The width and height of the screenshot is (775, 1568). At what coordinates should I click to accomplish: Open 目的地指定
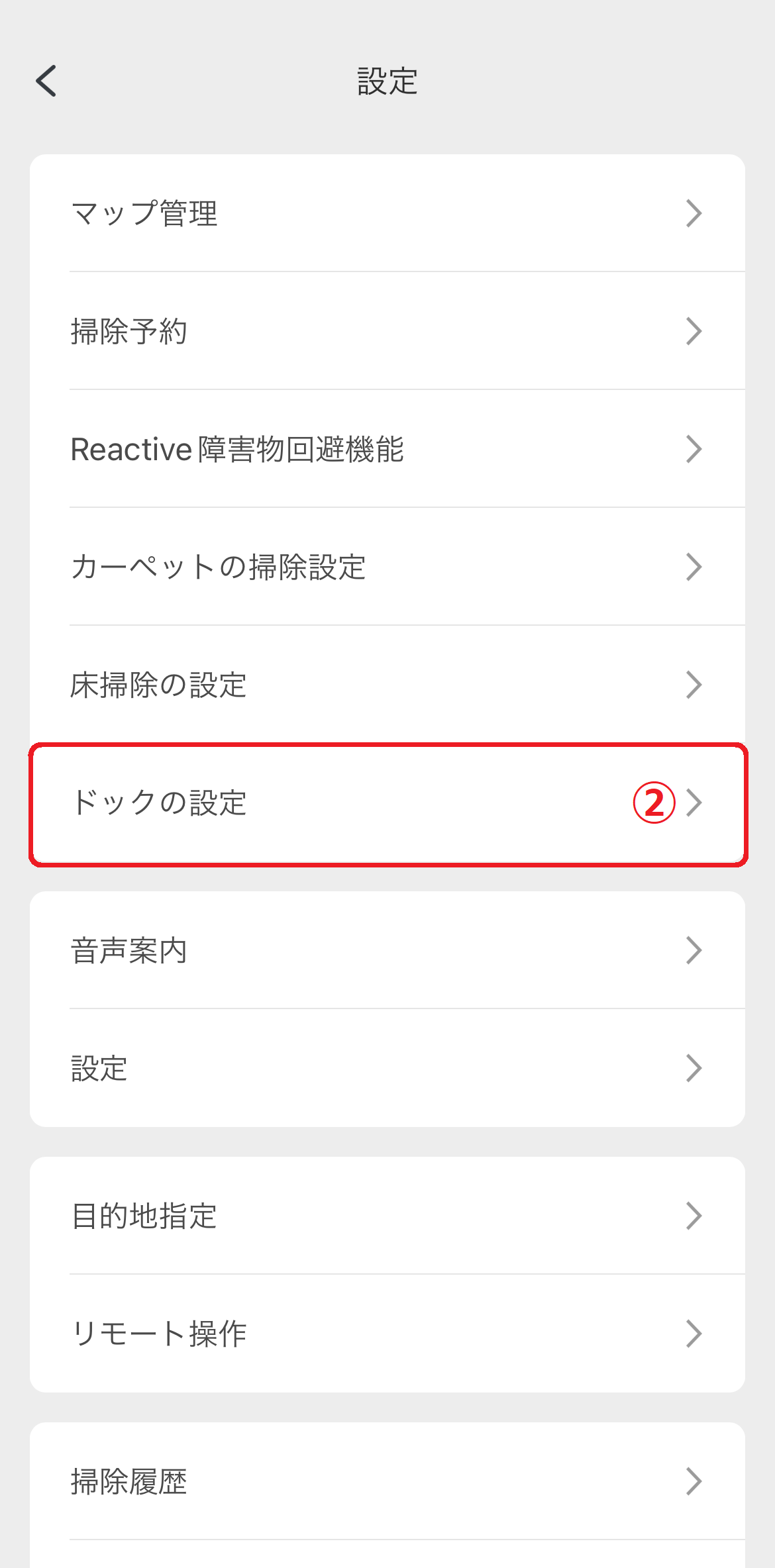click(x=387, y=1216)
